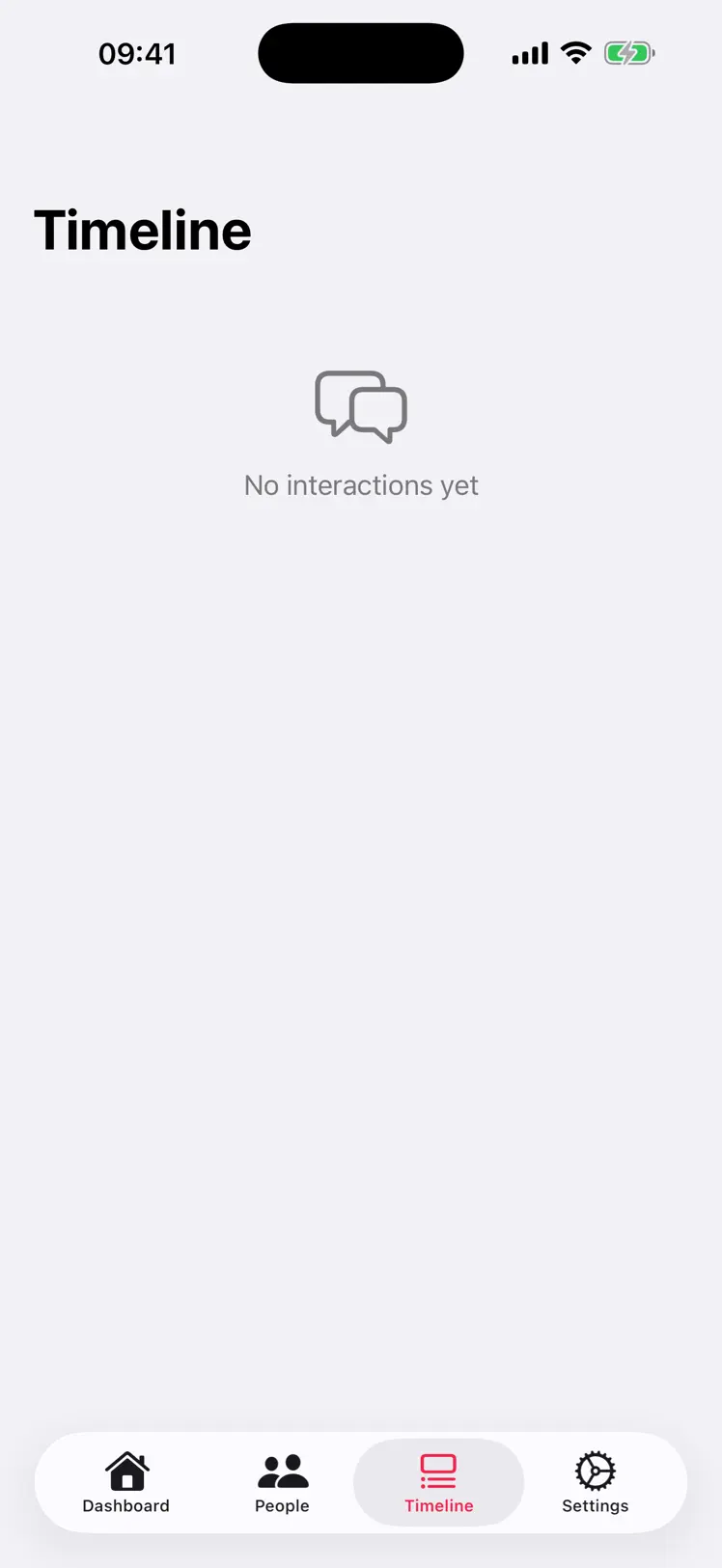
Task: Tap the Wi-Fi icon in status bar
Action: point(576,53)
